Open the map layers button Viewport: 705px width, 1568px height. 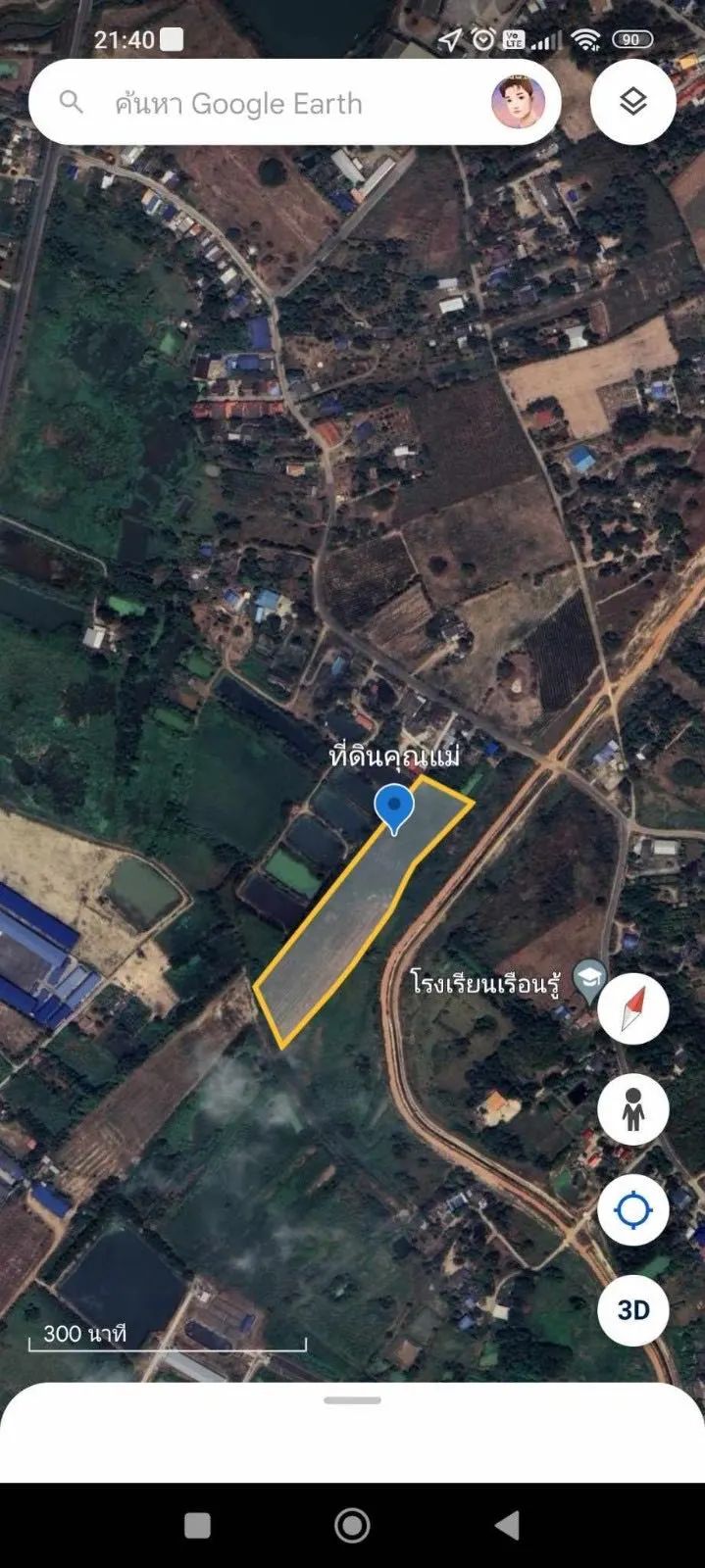point(633,101)
